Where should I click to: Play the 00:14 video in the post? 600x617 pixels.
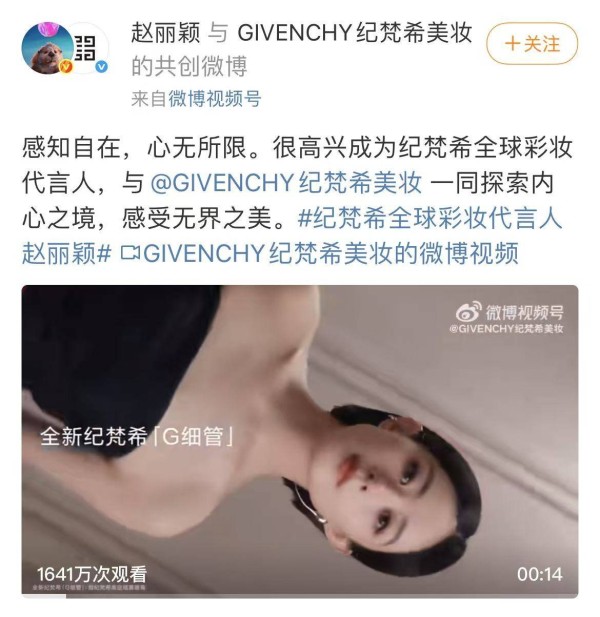[300, 440]
